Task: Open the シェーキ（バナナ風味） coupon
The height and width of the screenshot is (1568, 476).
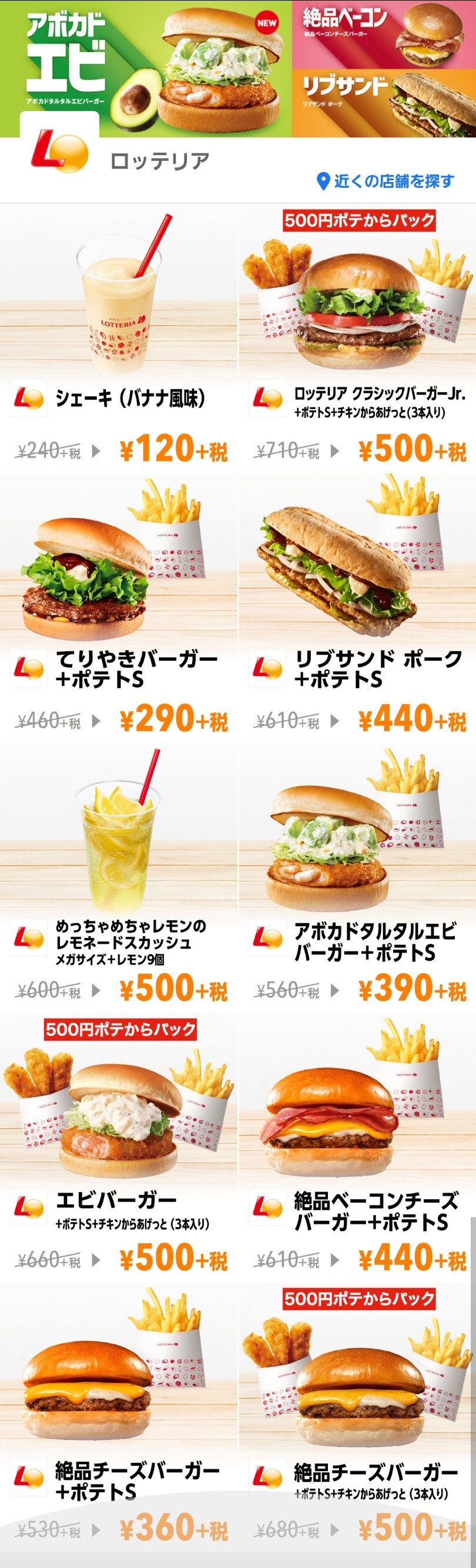Action: [x=119, y=338]
